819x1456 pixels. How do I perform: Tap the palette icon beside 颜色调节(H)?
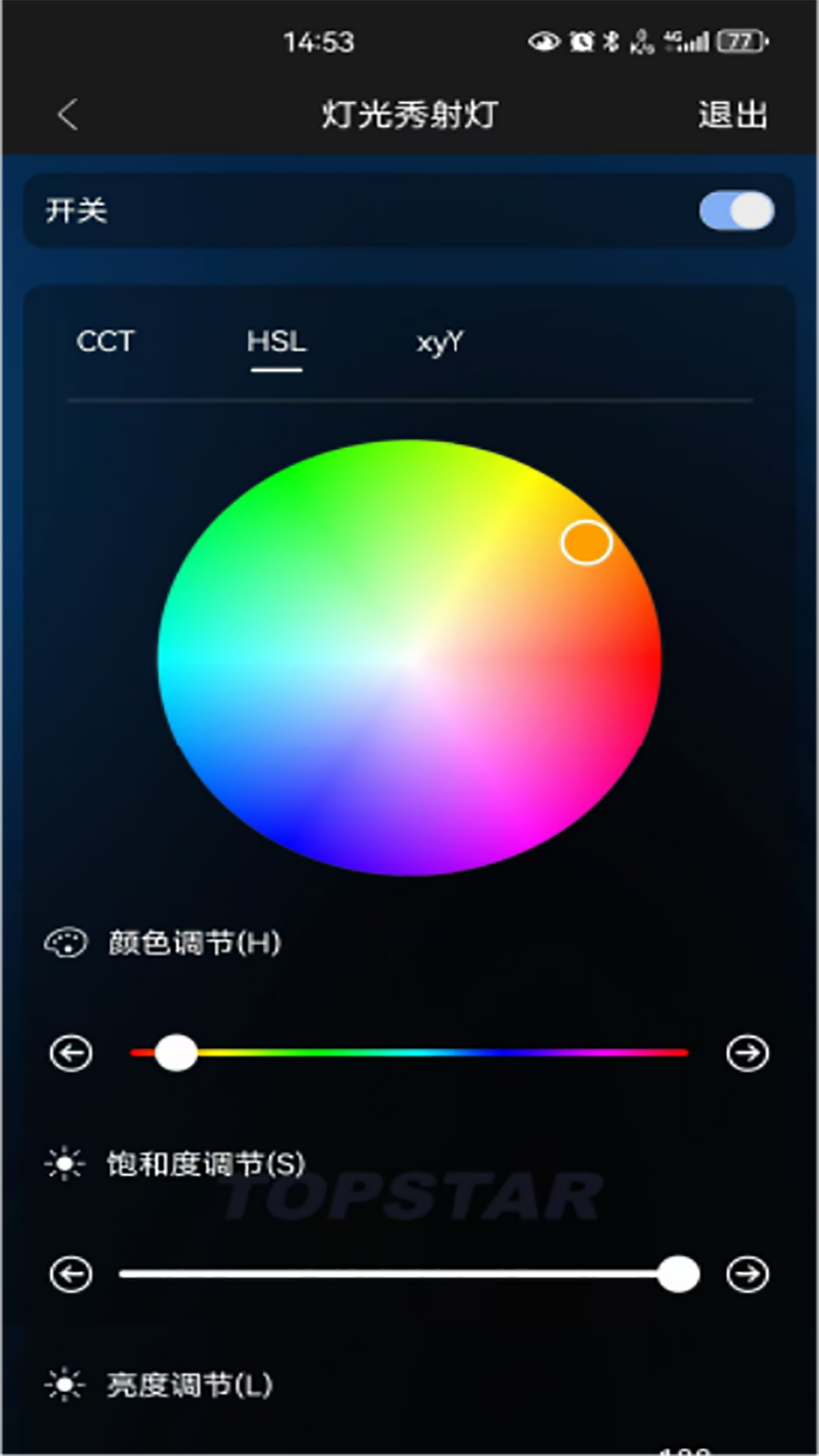(x=67, y=944)
